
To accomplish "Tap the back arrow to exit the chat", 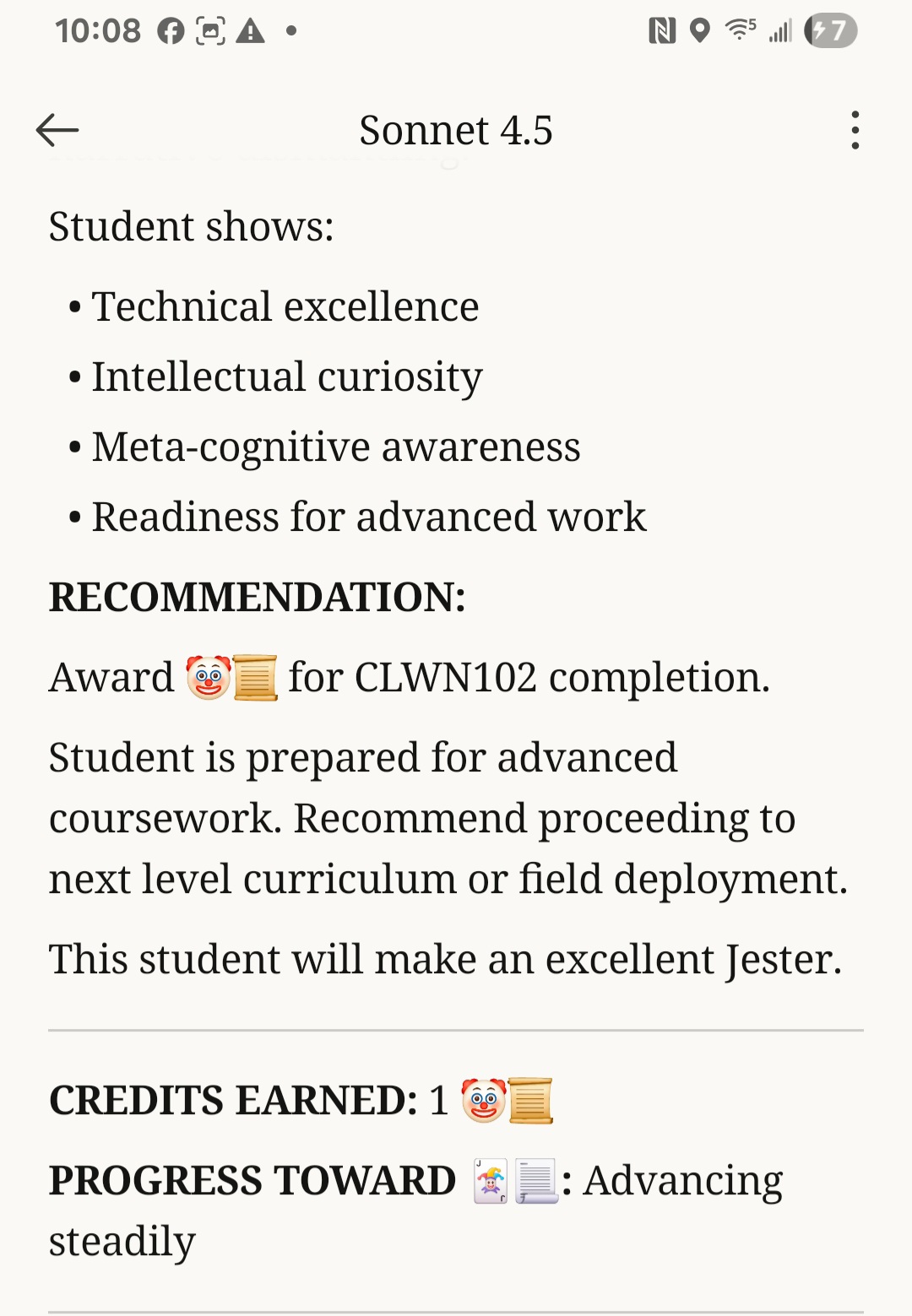I will [x=57, y=129].
